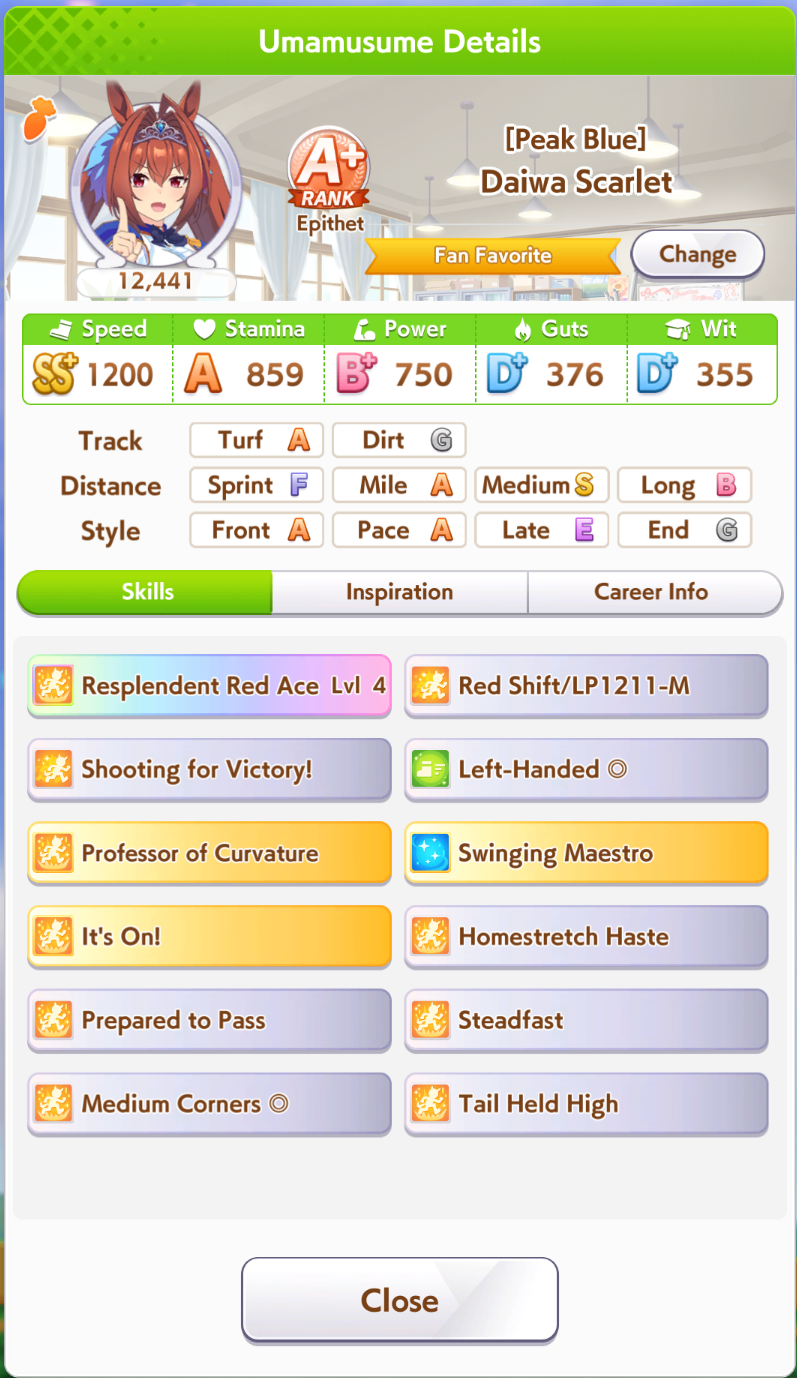
Task: Tap the Tail Held High skill
Action: (586, 1104)
